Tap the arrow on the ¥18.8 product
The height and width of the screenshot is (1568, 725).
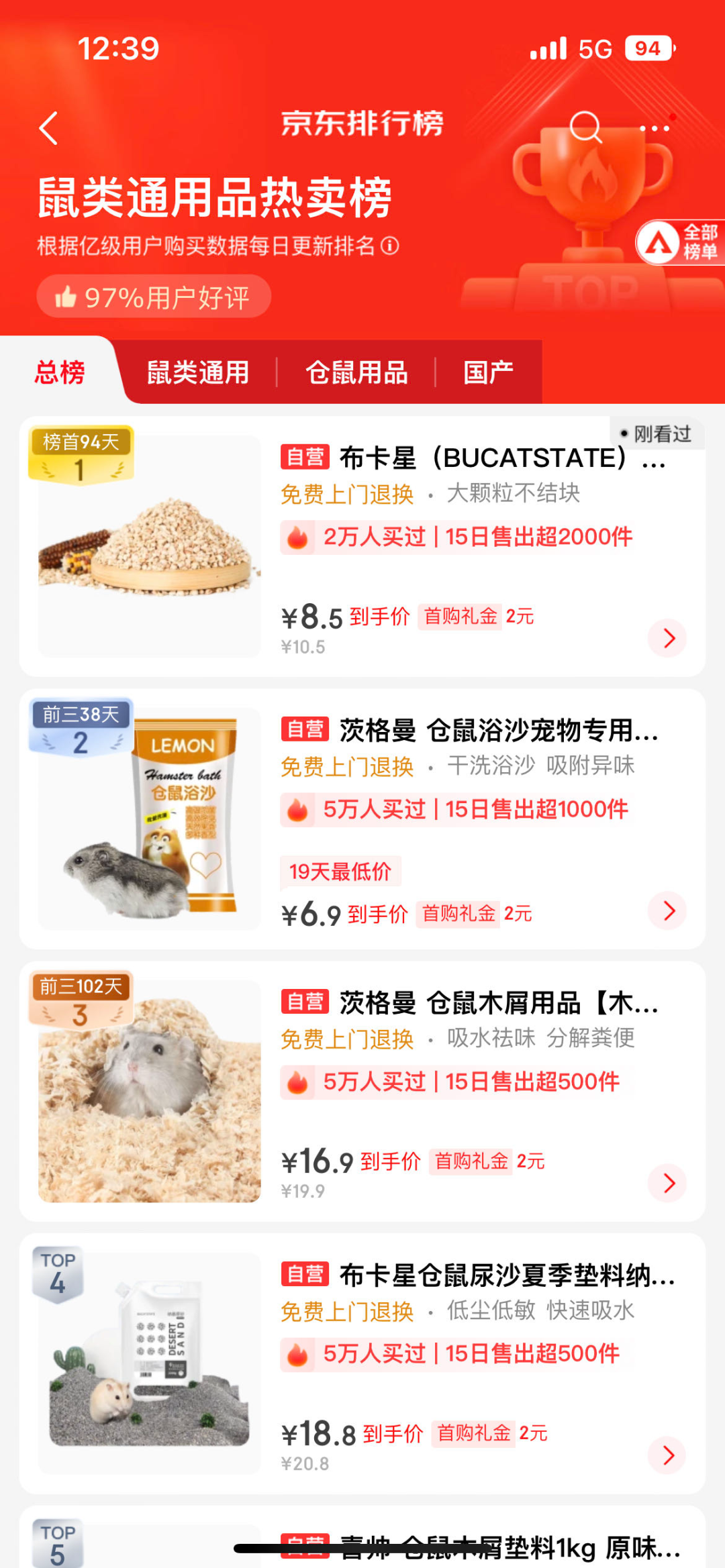tap(668, 1455)
